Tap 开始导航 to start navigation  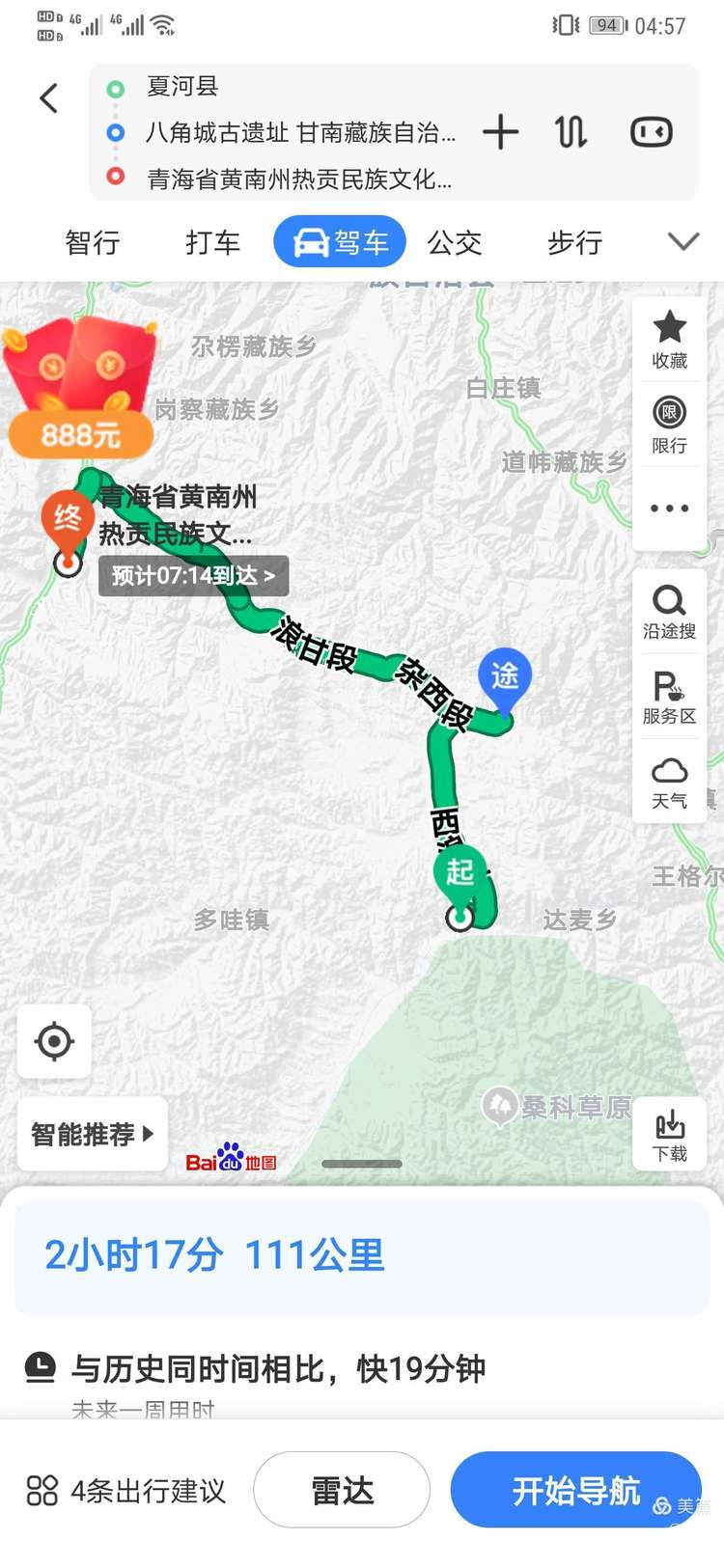pyautogui.click(x=575, y=1489)
